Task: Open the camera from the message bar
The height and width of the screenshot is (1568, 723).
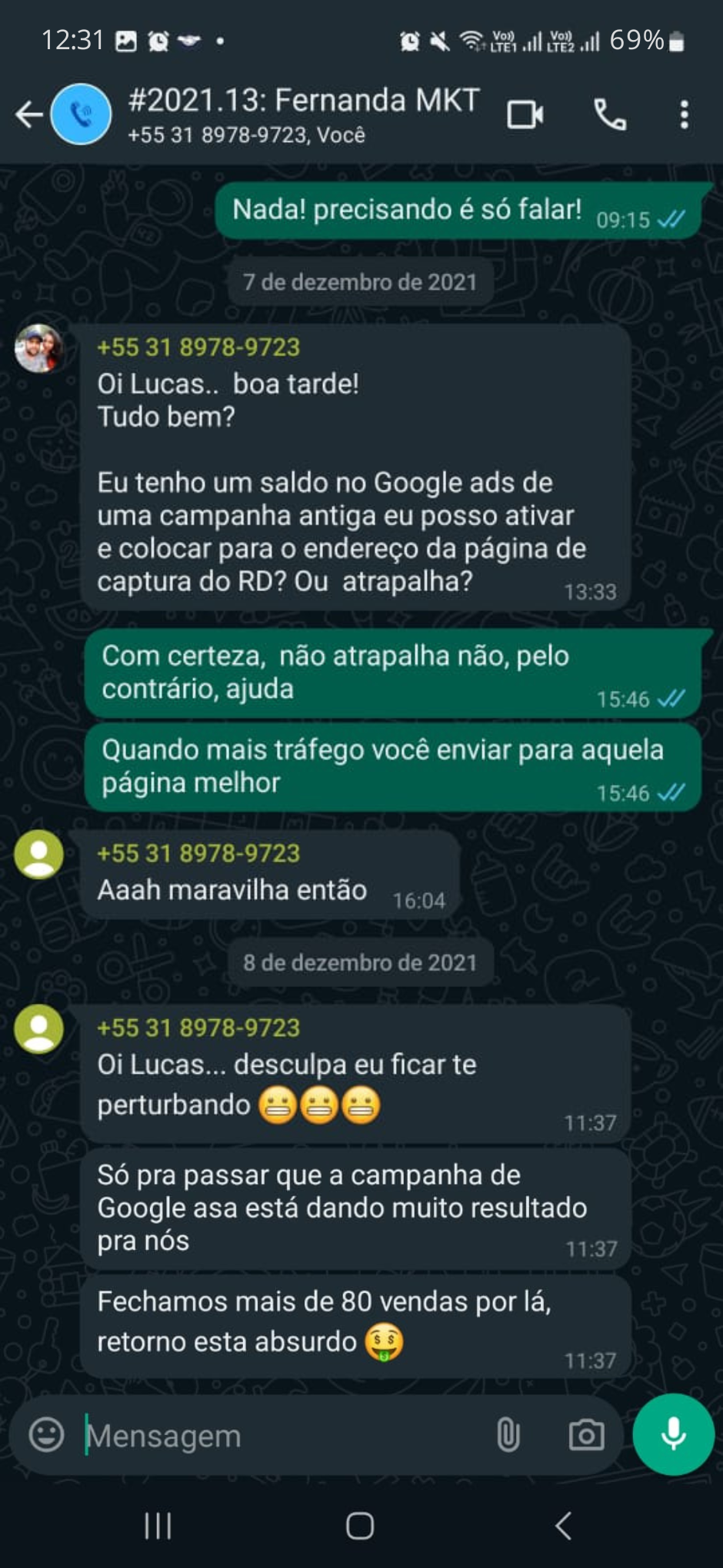Action: pyautogui.click(x=586, y=1434)
